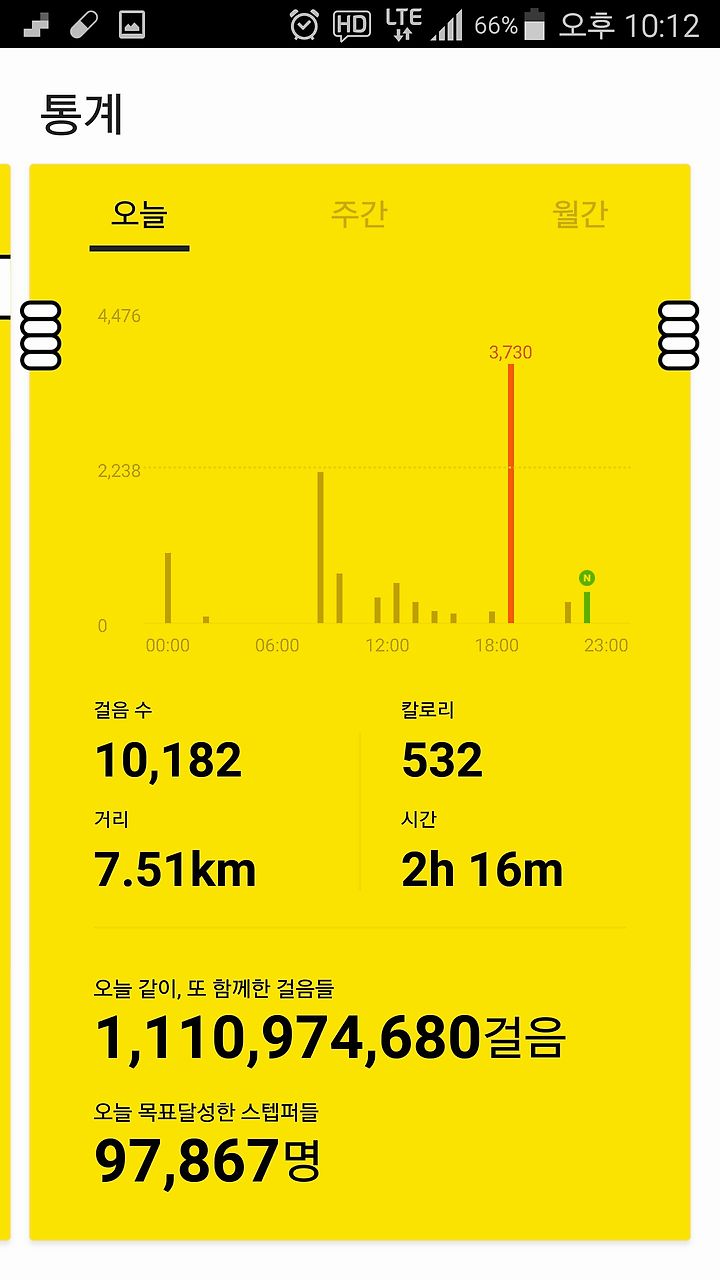Switch to the 주간 tab
The width and height of the screenshot is (720, 1280).
pos(359,214)
